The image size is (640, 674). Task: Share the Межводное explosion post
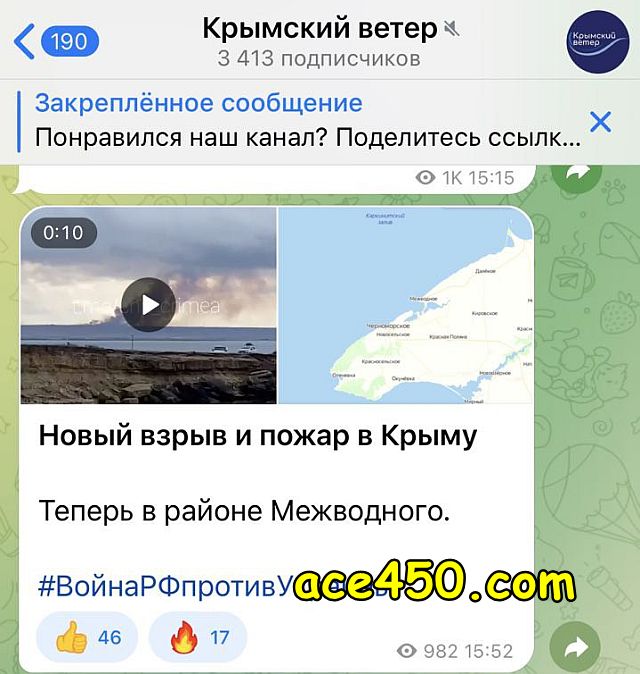coord(575,650)
